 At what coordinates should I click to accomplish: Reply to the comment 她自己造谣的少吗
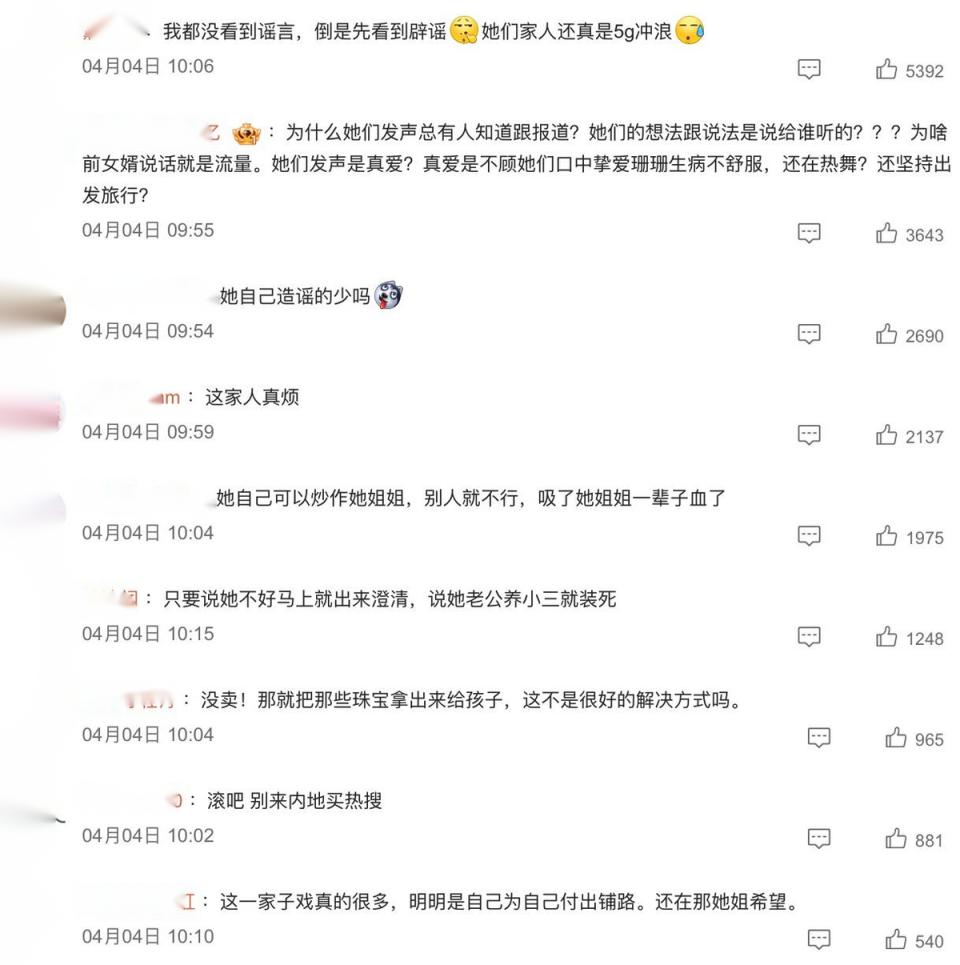coord(809,334)
